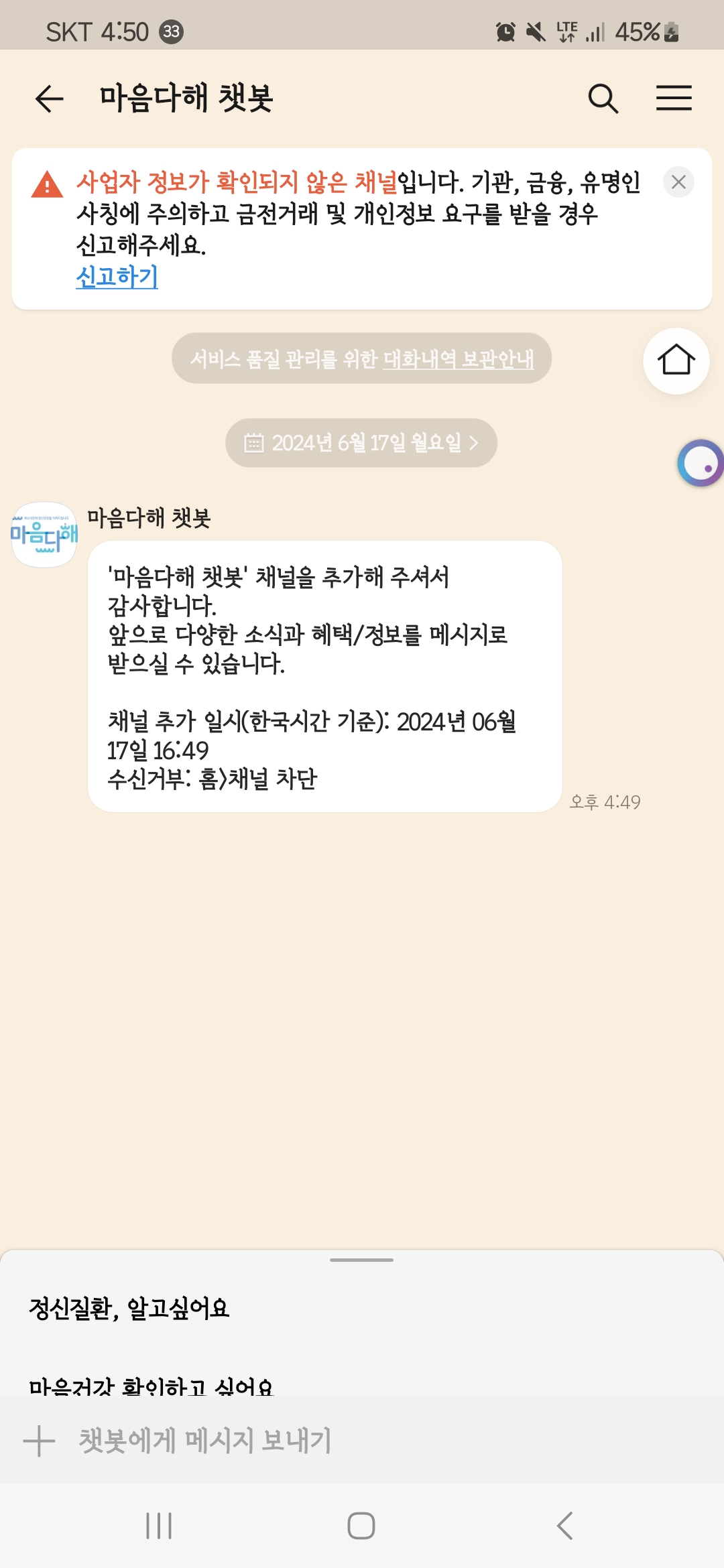The width and height of the screenshot is (724, 1568).
Task: Open recent apps from navigation bar
Action: point(159,1526)
